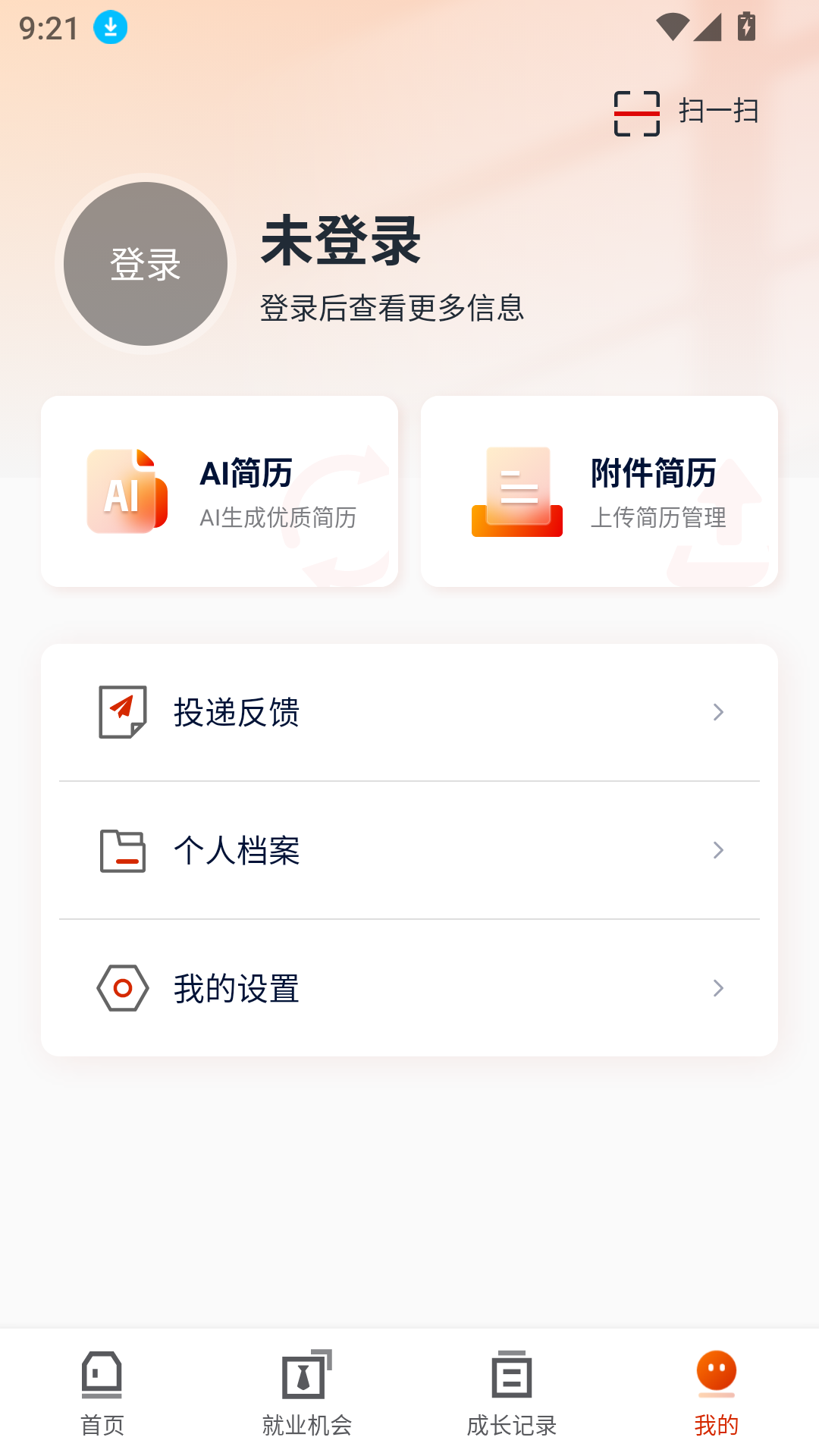This screenshot has width=819, height=1456.
Task: Tap the 登录 avatar to log in
Action: click(146, 264)
